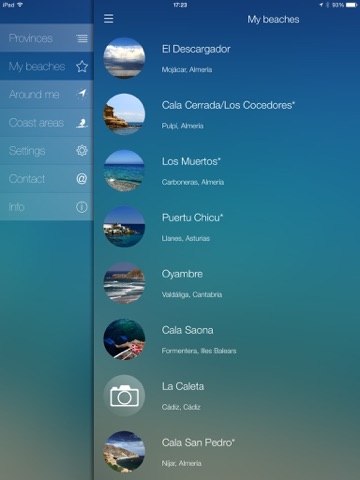
Task: Open Cala Saona beach
Action: coord(227,339)
